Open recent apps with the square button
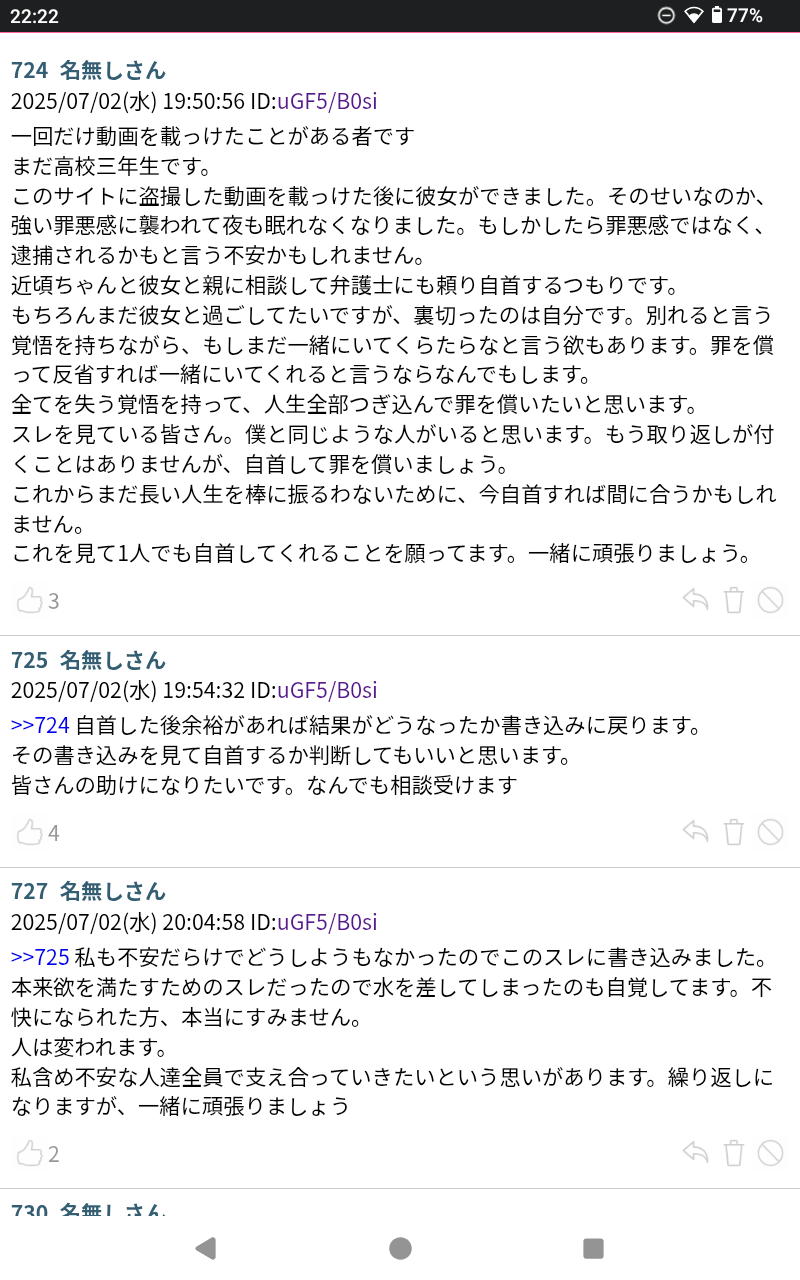 coord(594,1248)
